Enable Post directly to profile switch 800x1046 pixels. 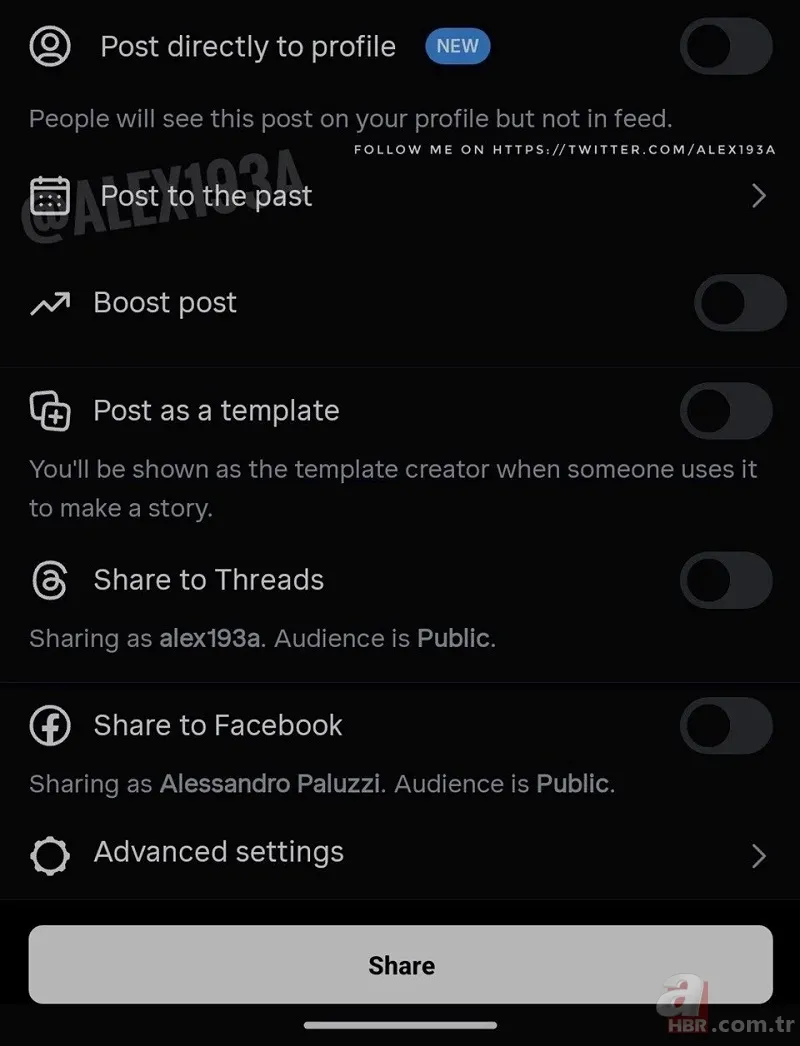point(725,47)
